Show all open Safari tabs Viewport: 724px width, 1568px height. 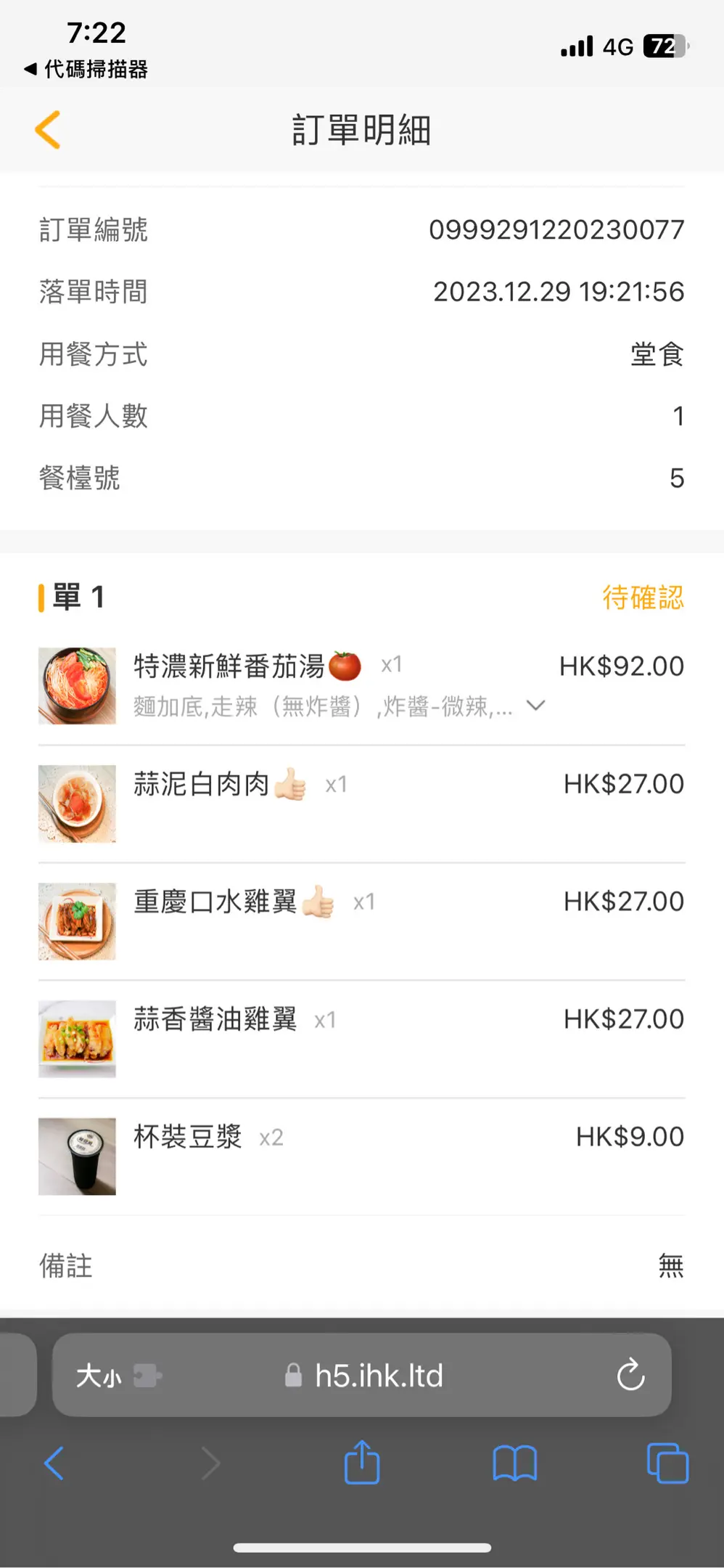(x=667, y=1463)
